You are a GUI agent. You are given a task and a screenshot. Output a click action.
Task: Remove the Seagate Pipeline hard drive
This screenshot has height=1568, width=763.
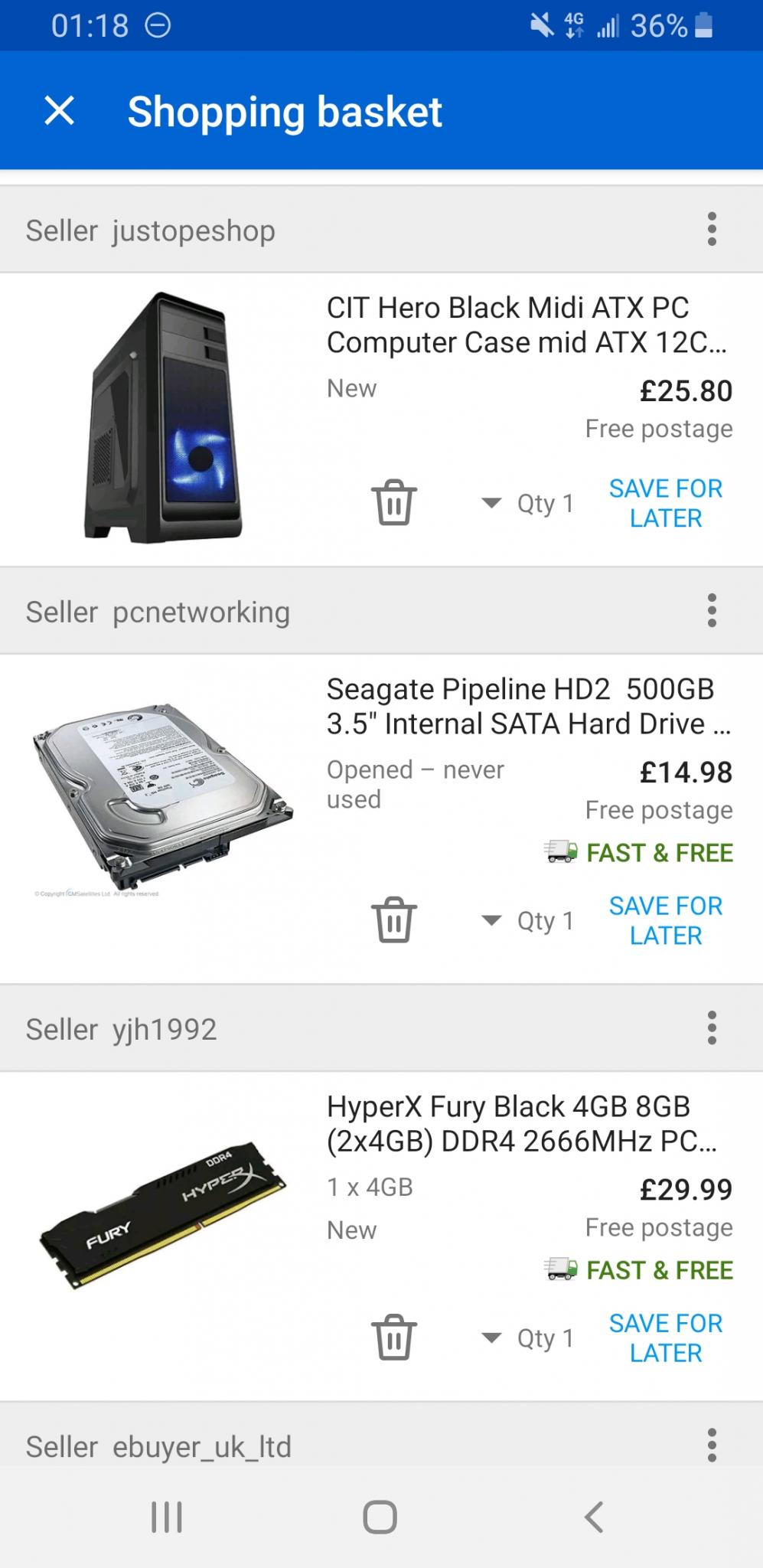point(394,920)
